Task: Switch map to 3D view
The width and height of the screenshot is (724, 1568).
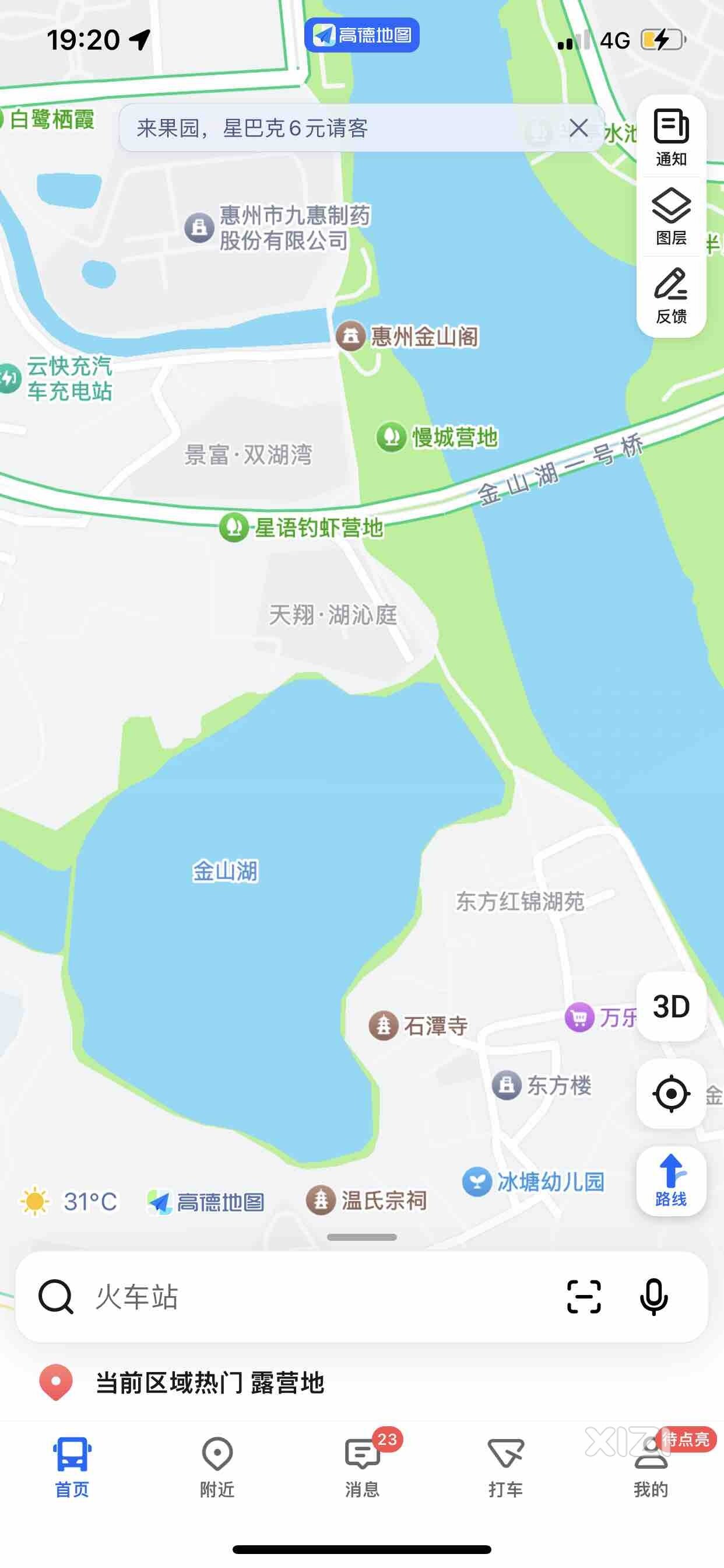Action: tap(671, 1006)
